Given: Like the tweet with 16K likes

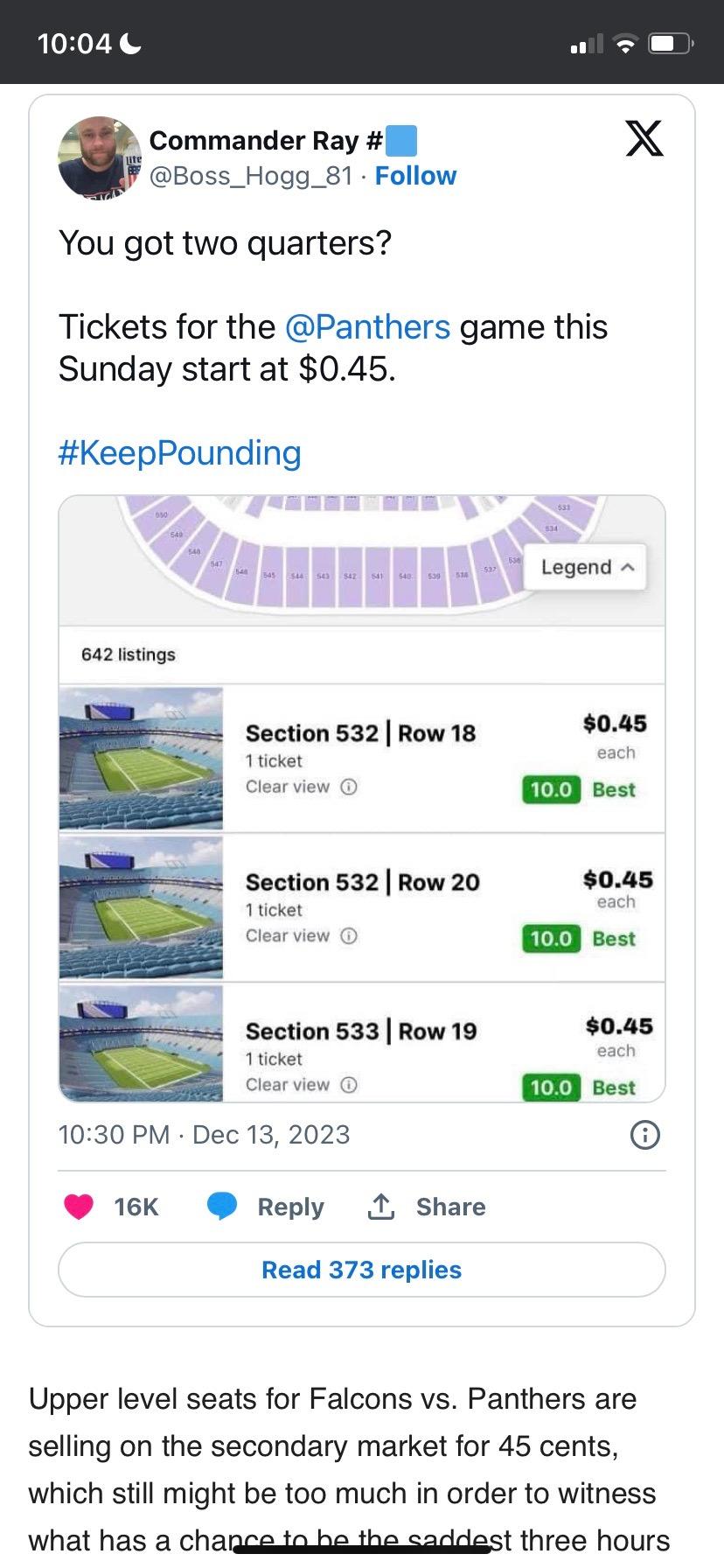Looking at the screenshot, I should (x=111, y=1207).
